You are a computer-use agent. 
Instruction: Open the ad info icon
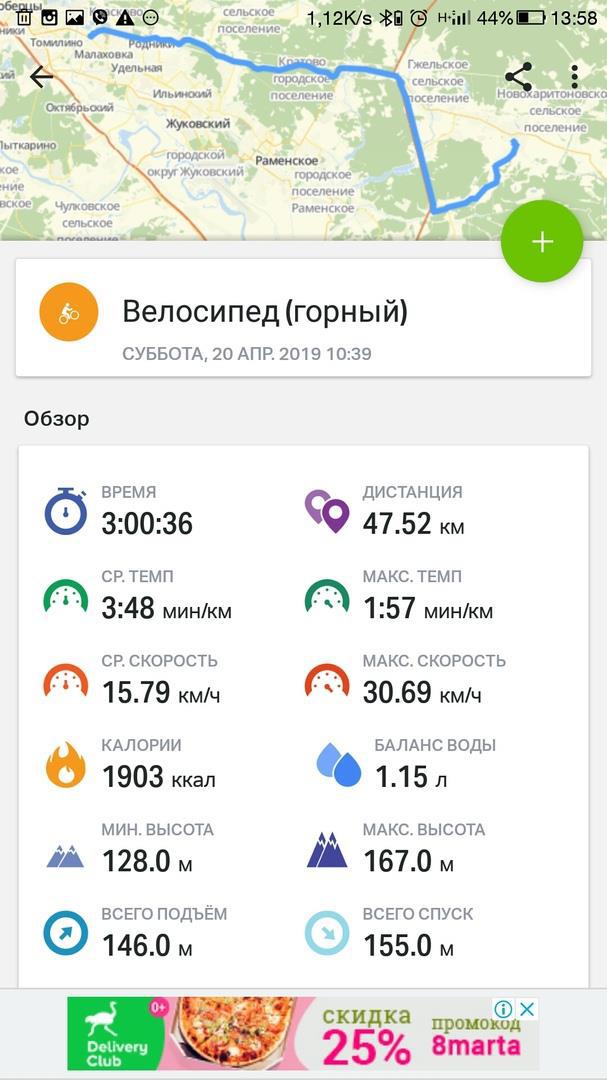[504, 1009]
